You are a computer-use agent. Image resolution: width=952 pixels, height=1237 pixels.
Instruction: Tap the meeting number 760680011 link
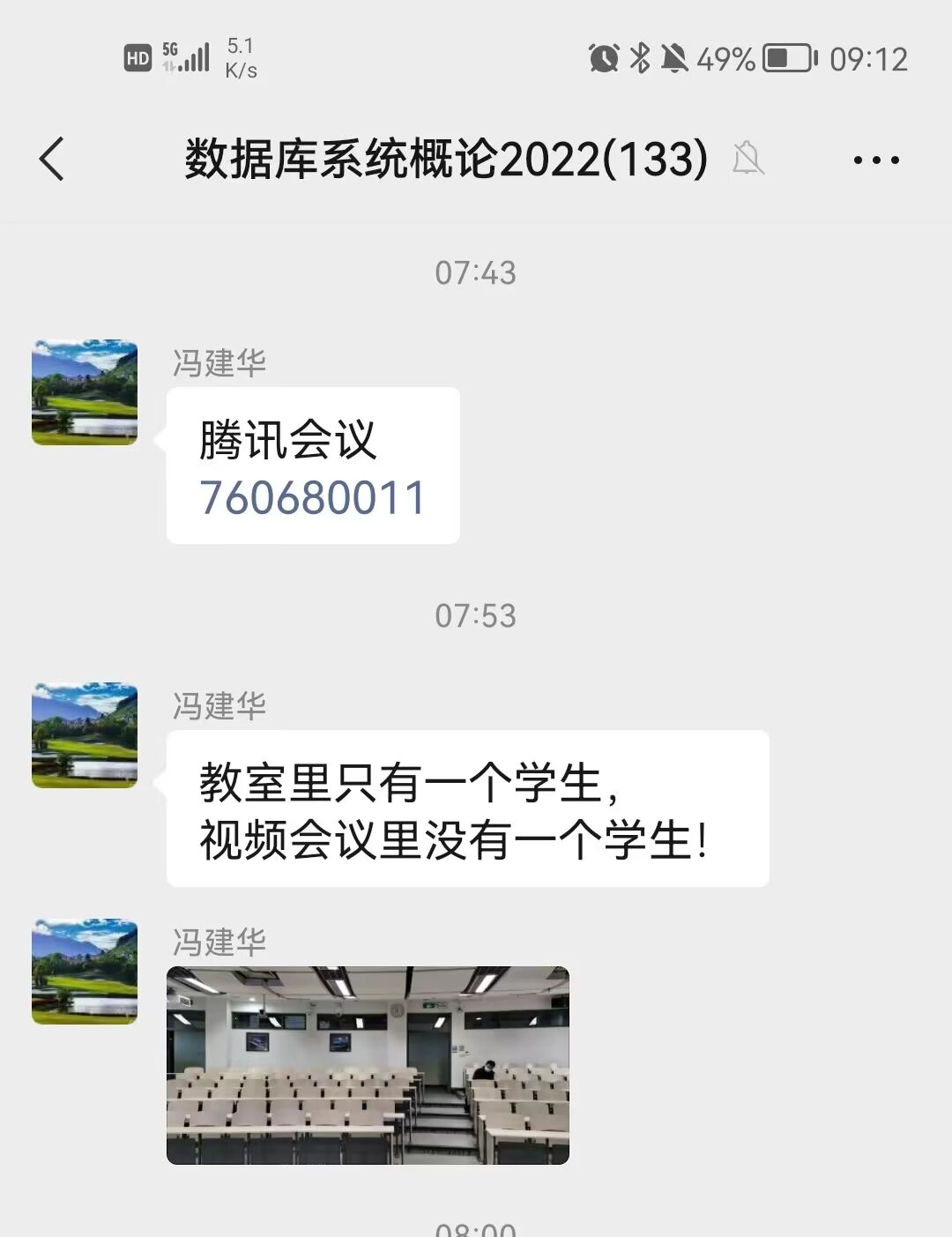(x=313, y=498)
